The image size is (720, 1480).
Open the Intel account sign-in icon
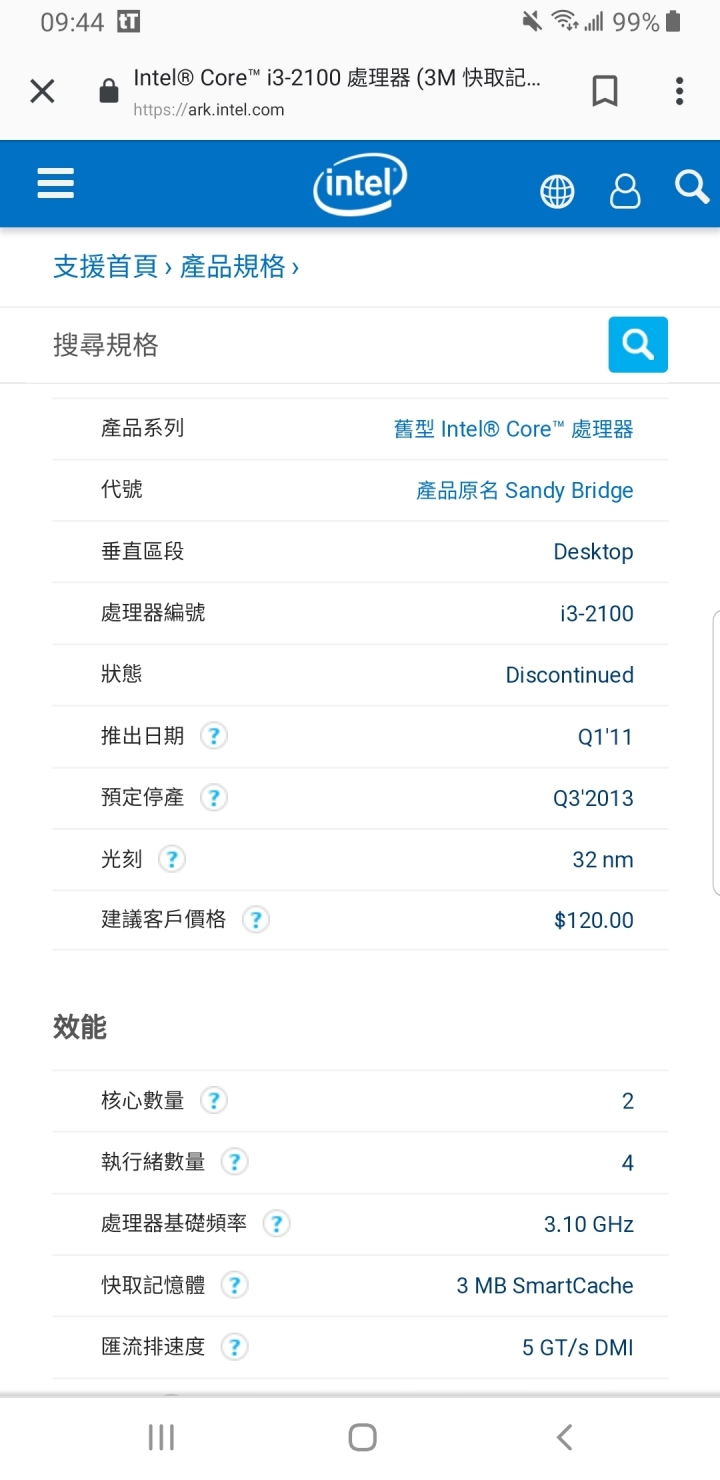coord(625,191)
